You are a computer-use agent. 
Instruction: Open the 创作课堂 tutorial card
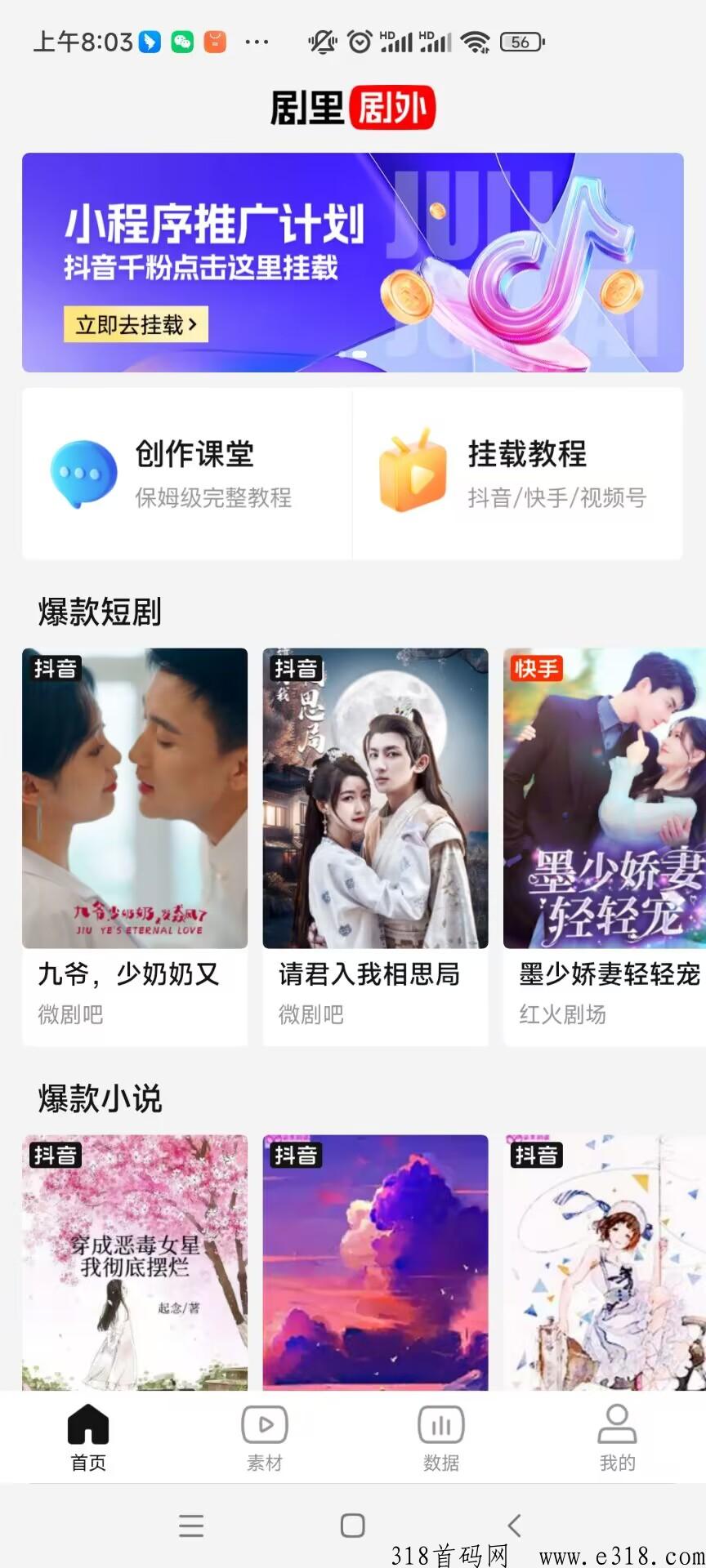[187, 474]
